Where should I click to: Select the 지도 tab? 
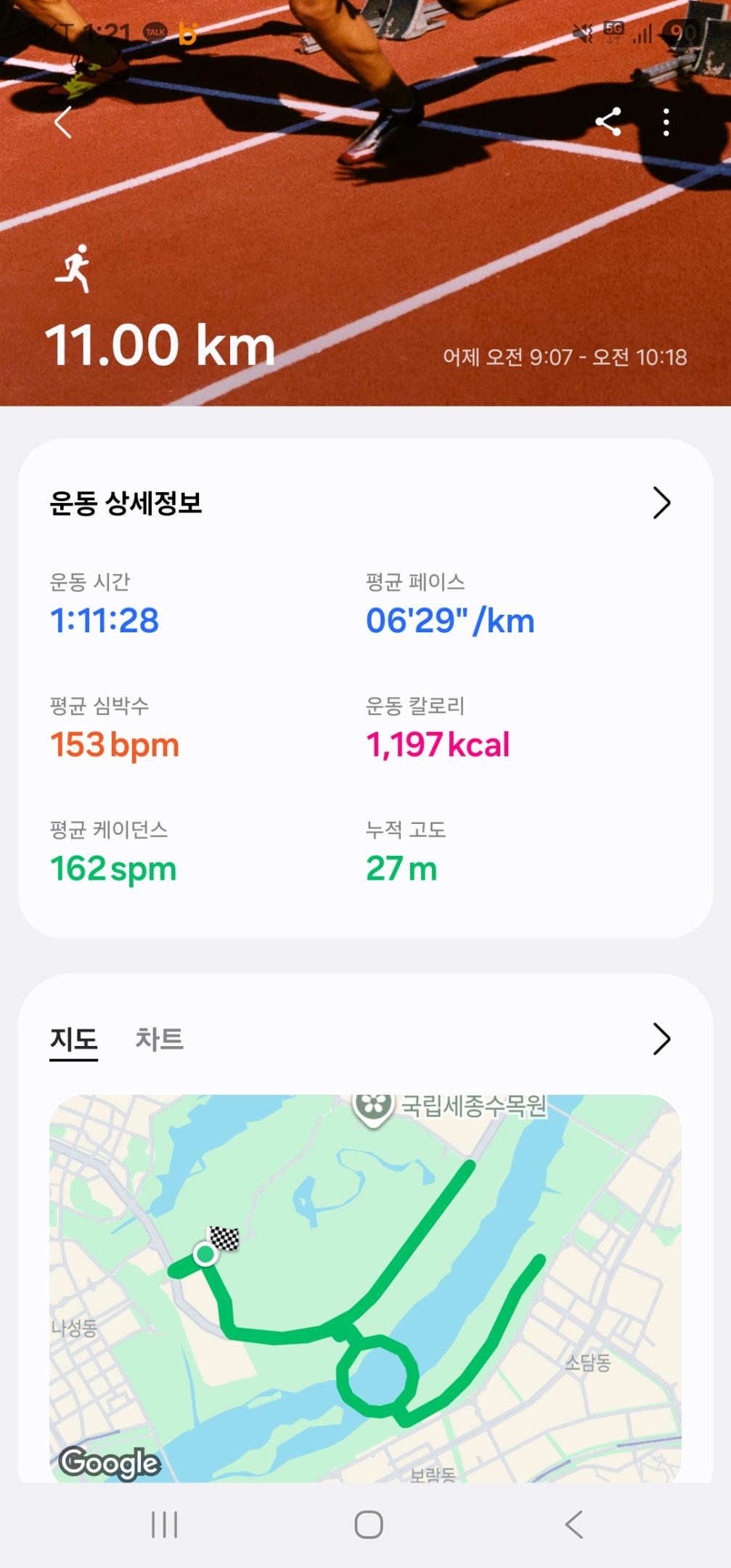[x=73, y=1039]
